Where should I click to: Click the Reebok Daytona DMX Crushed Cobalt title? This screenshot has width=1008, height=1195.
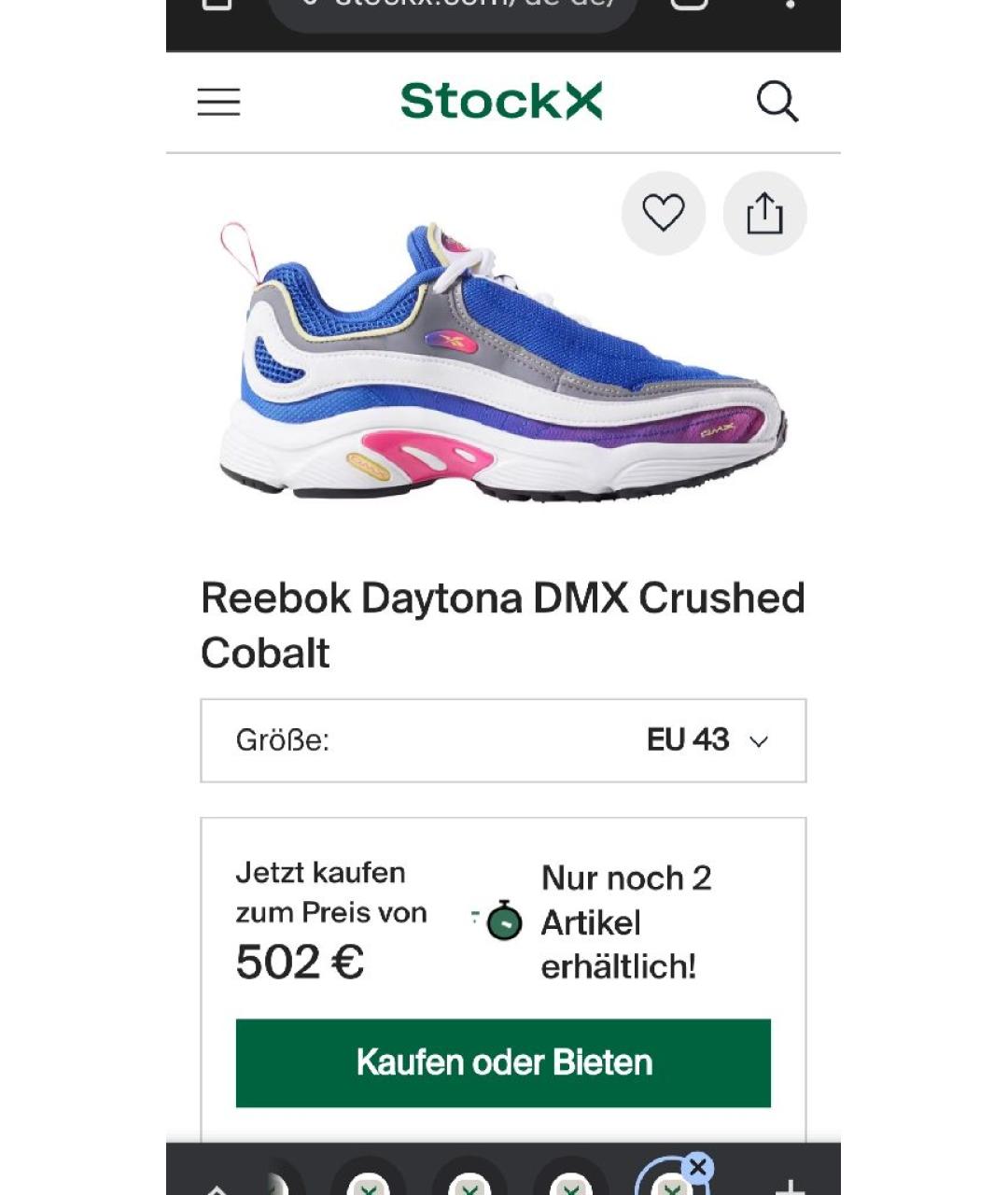pyautogui.click(x=504, y=624)
